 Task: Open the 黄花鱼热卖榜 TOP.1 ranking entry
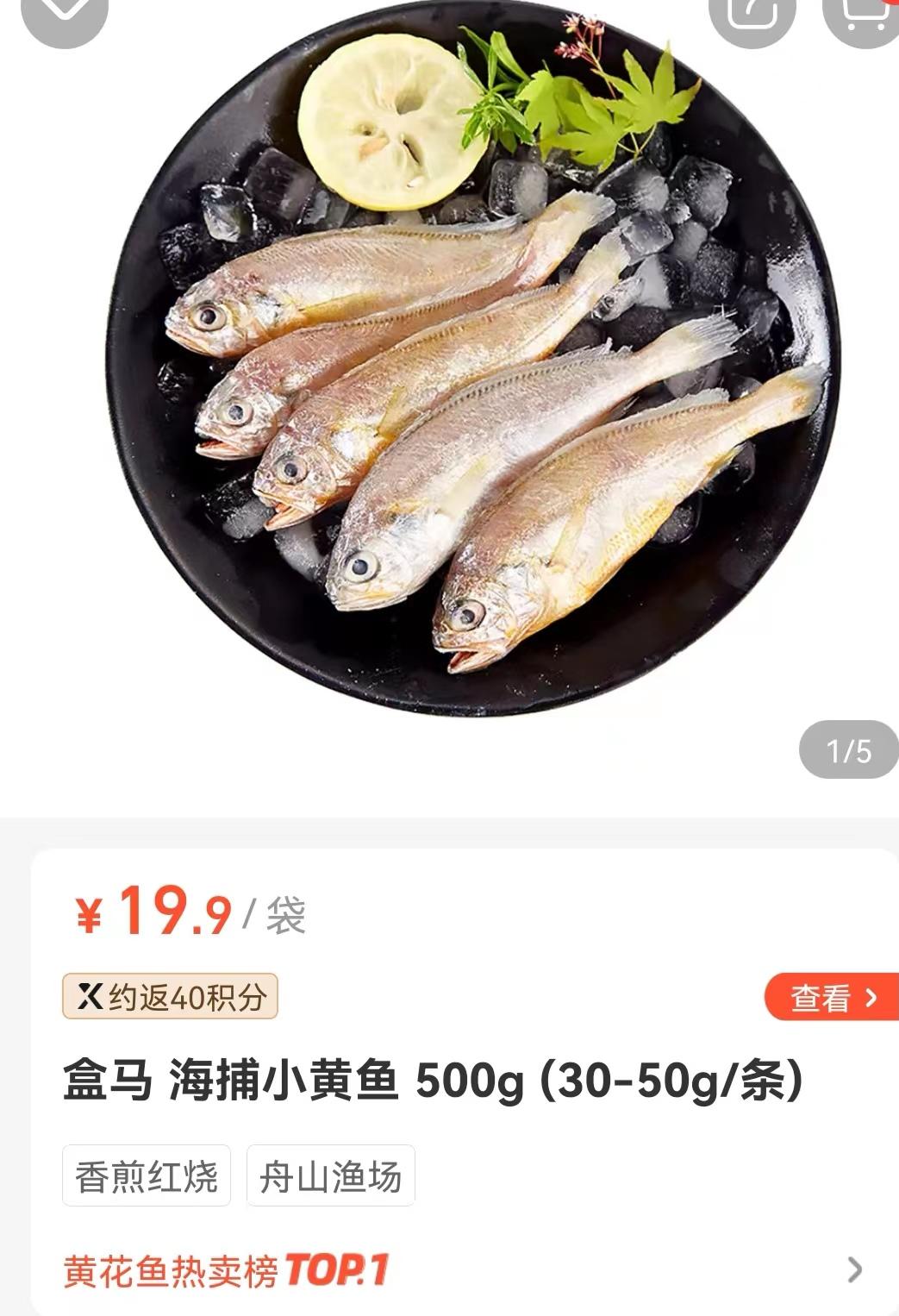pos(224,1269)
